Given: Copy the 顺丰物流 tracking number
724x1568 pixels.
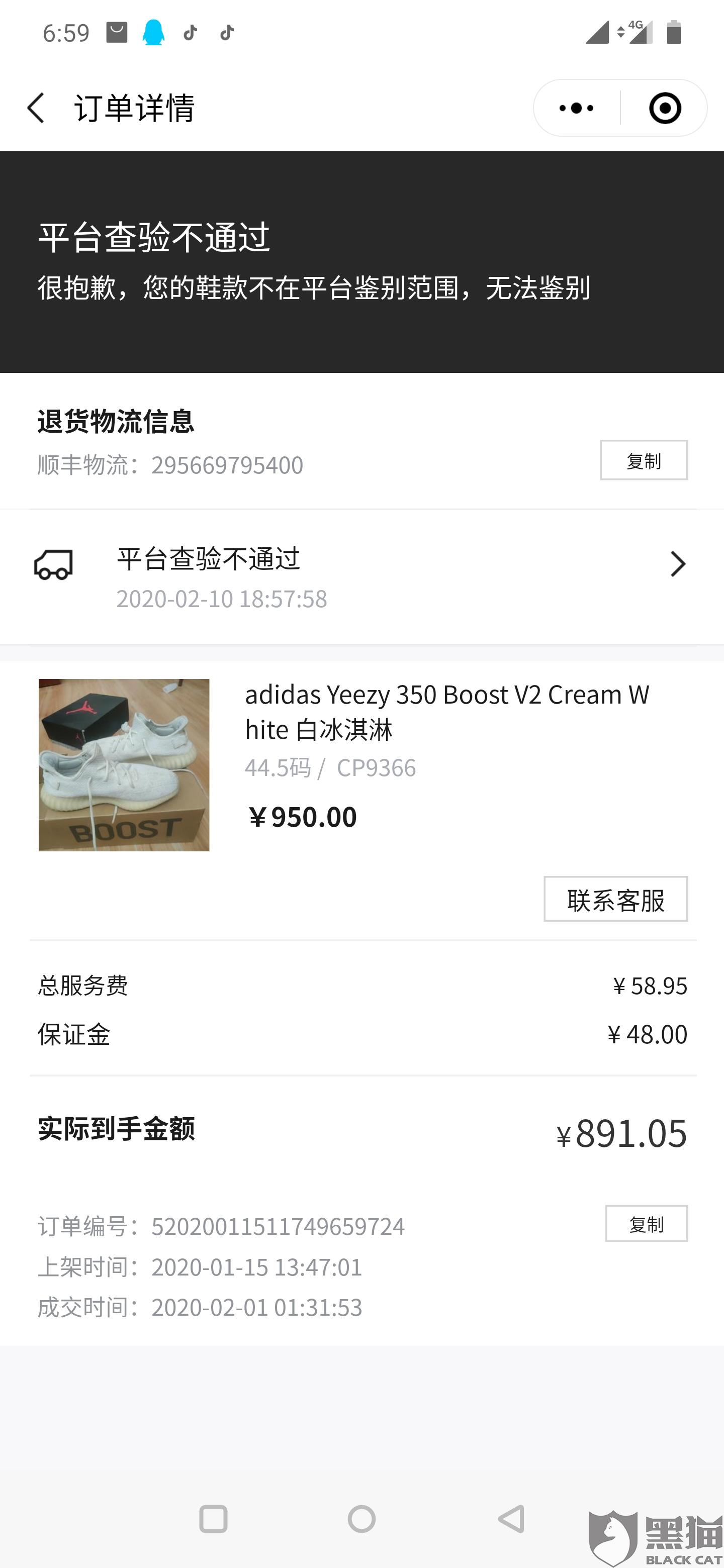Looking at the screenshot, I should point(644,460).
